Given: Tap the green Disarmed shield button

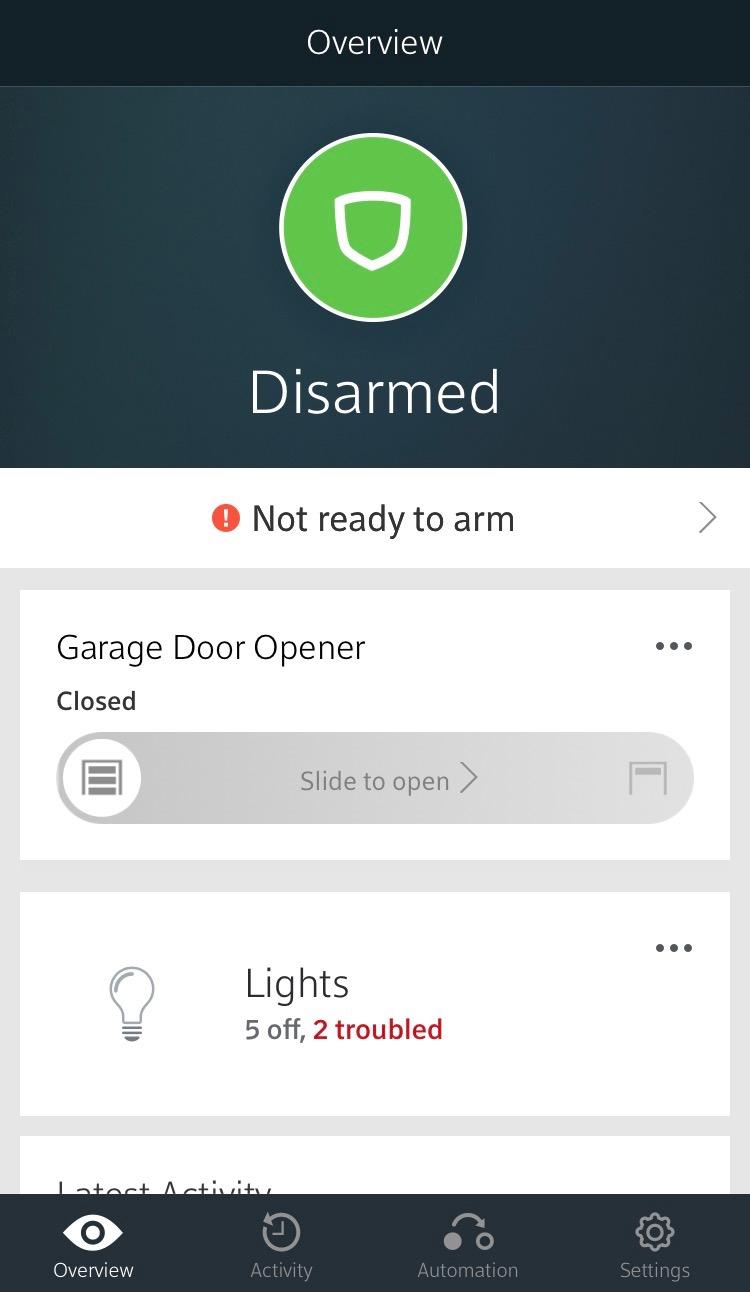Looking at the screenshot, I should [x=373, y=228].
